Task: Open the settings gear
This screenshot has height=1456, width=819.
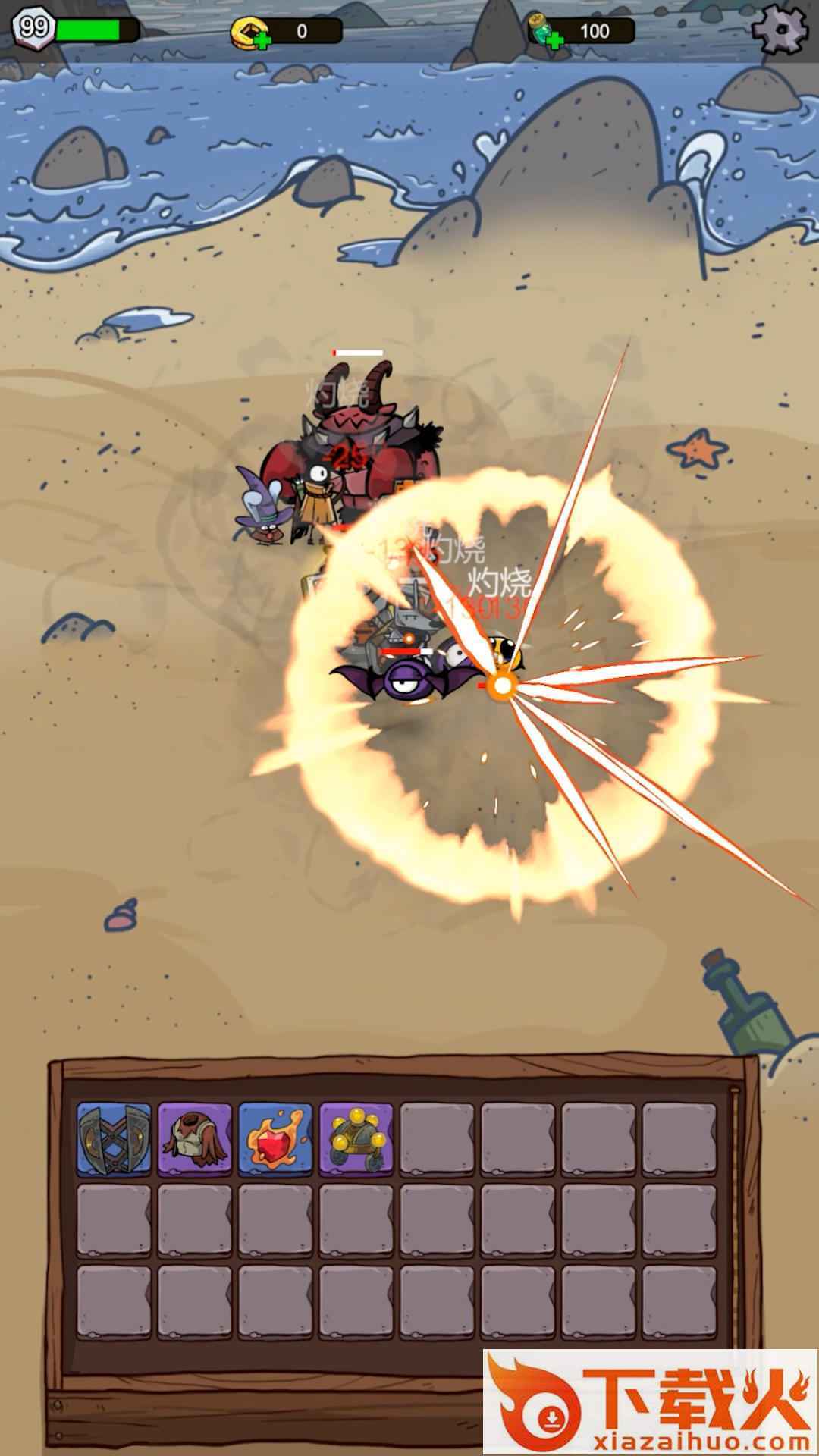Action: [x=780, y=28]
